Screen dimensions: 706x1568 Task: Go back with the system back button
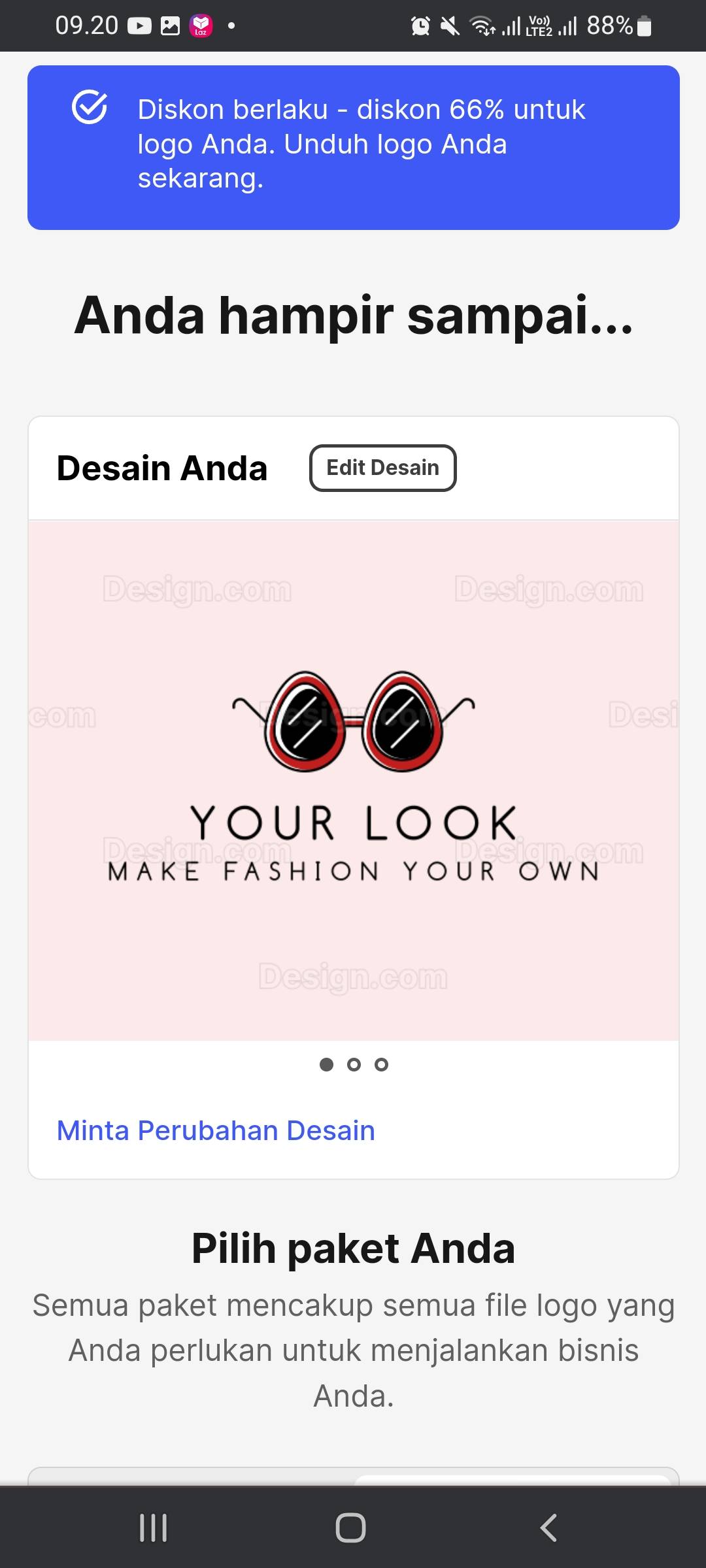pos(548,1527)
